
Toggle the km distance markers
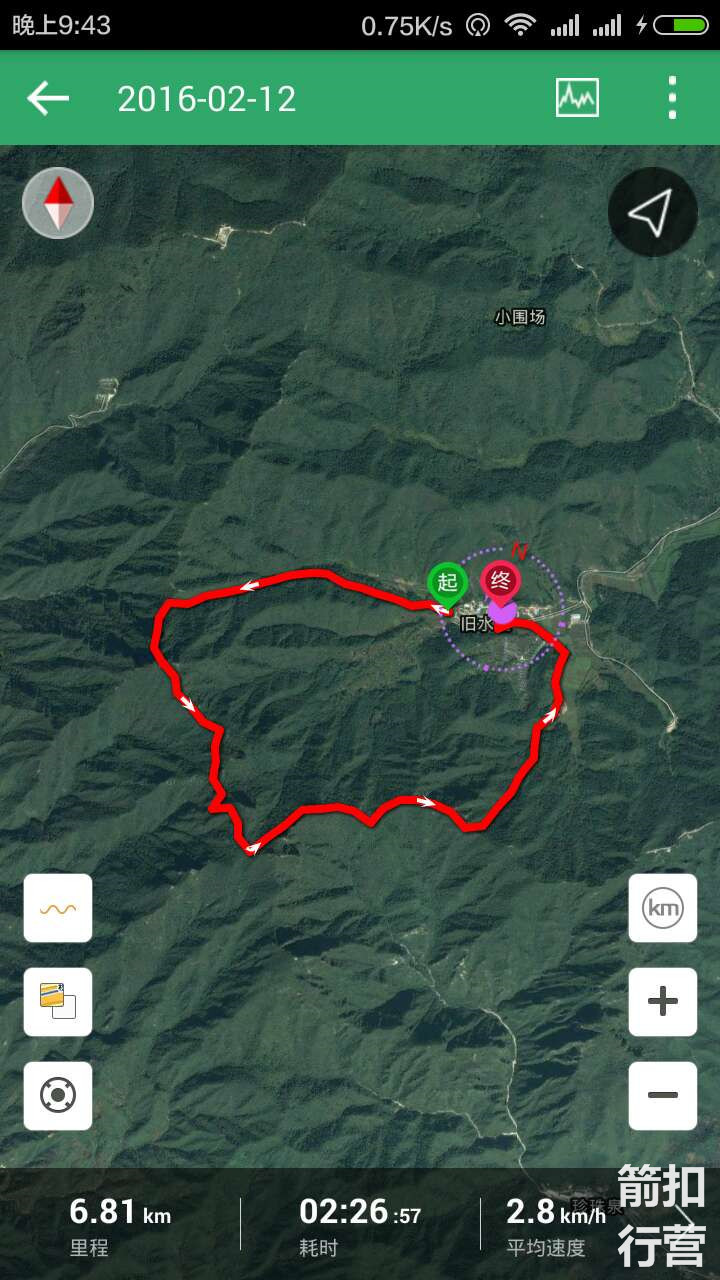point(662,908)
